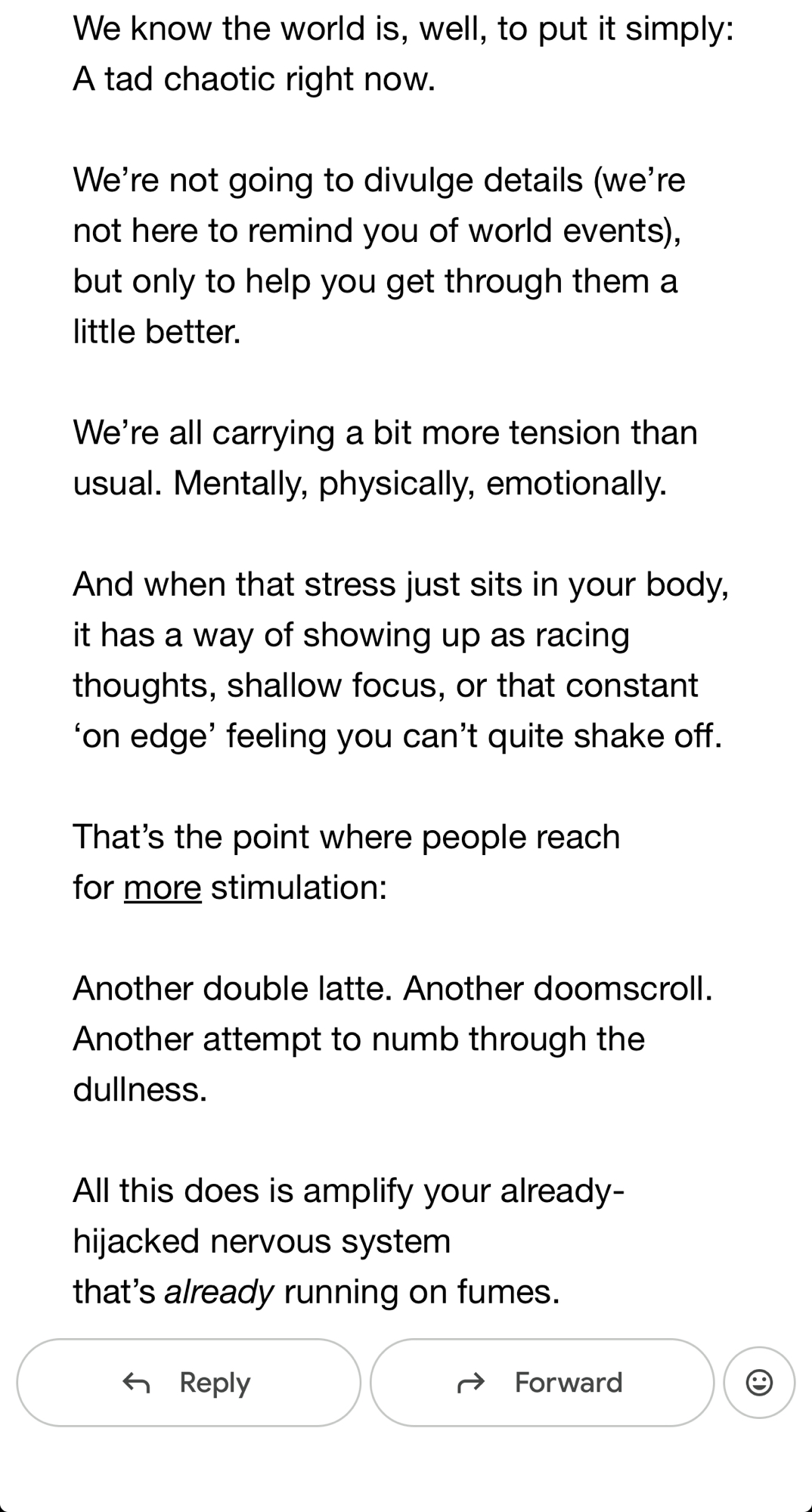Tap the Reply button
This screenshot has width=812, height=1512.
188,1383
